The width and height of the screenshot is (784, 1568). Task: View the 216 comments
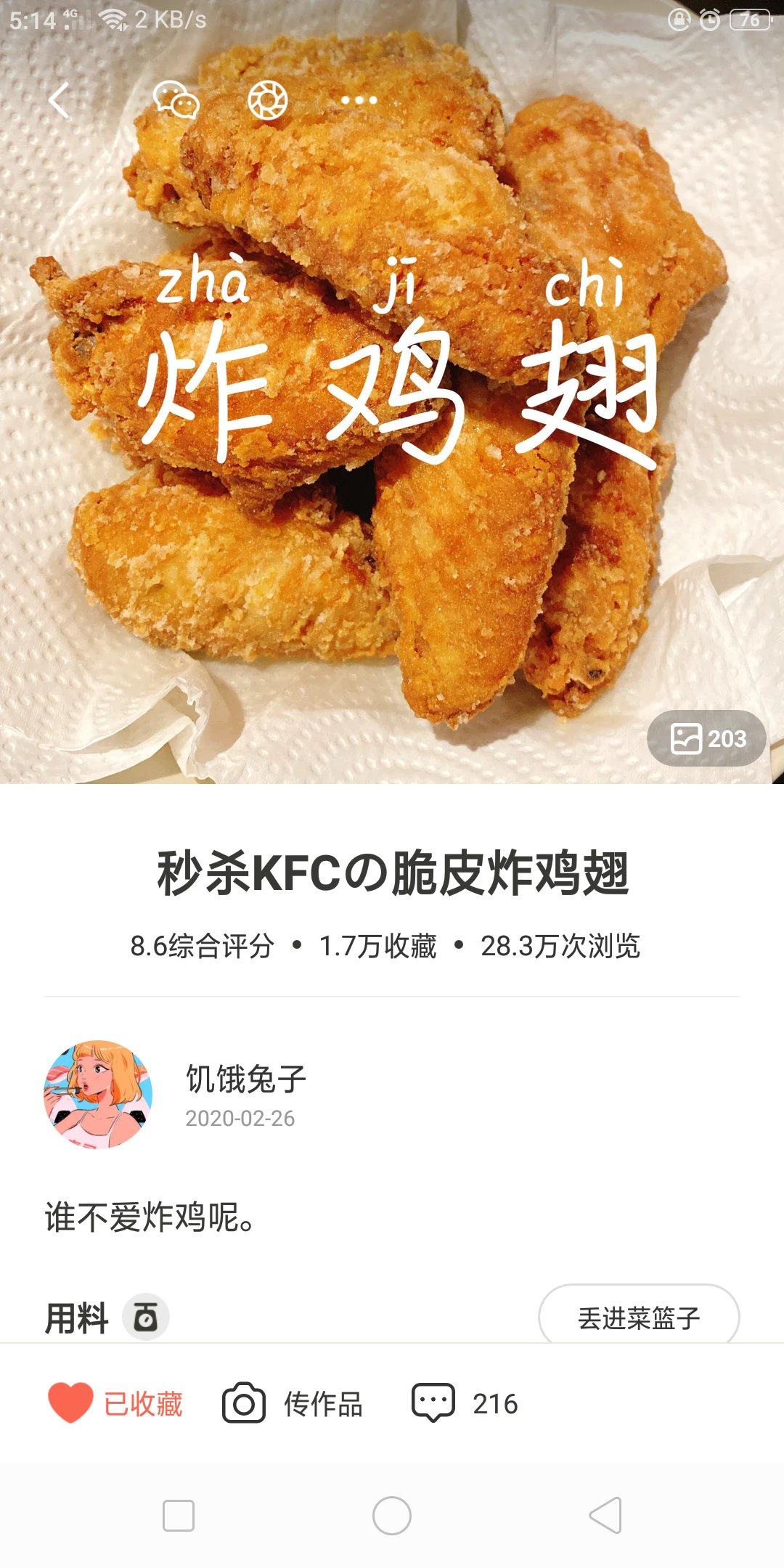pyautogui.click(x=465, y=1403)
